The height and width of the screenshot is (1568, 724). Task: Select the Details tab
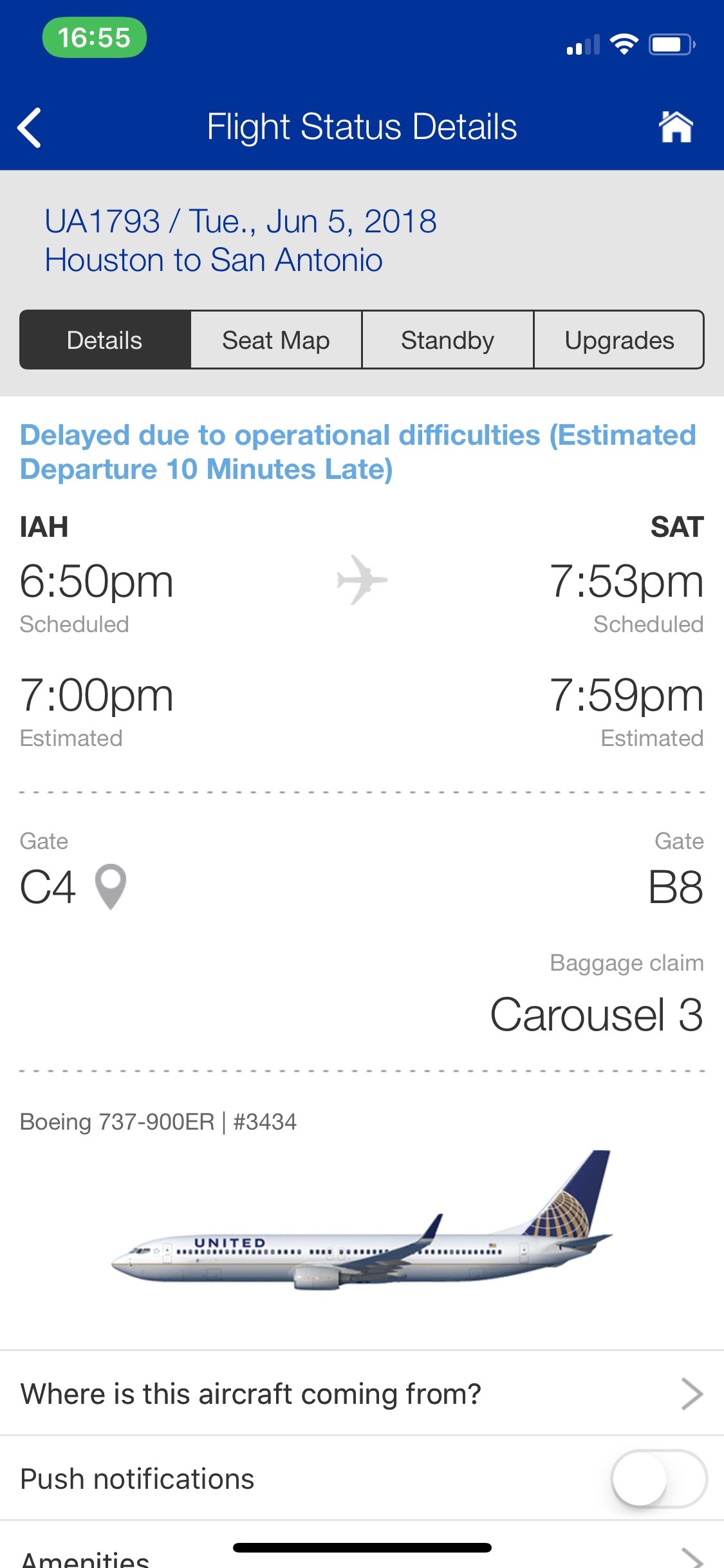pyautogui.click(x=105, y=340)
